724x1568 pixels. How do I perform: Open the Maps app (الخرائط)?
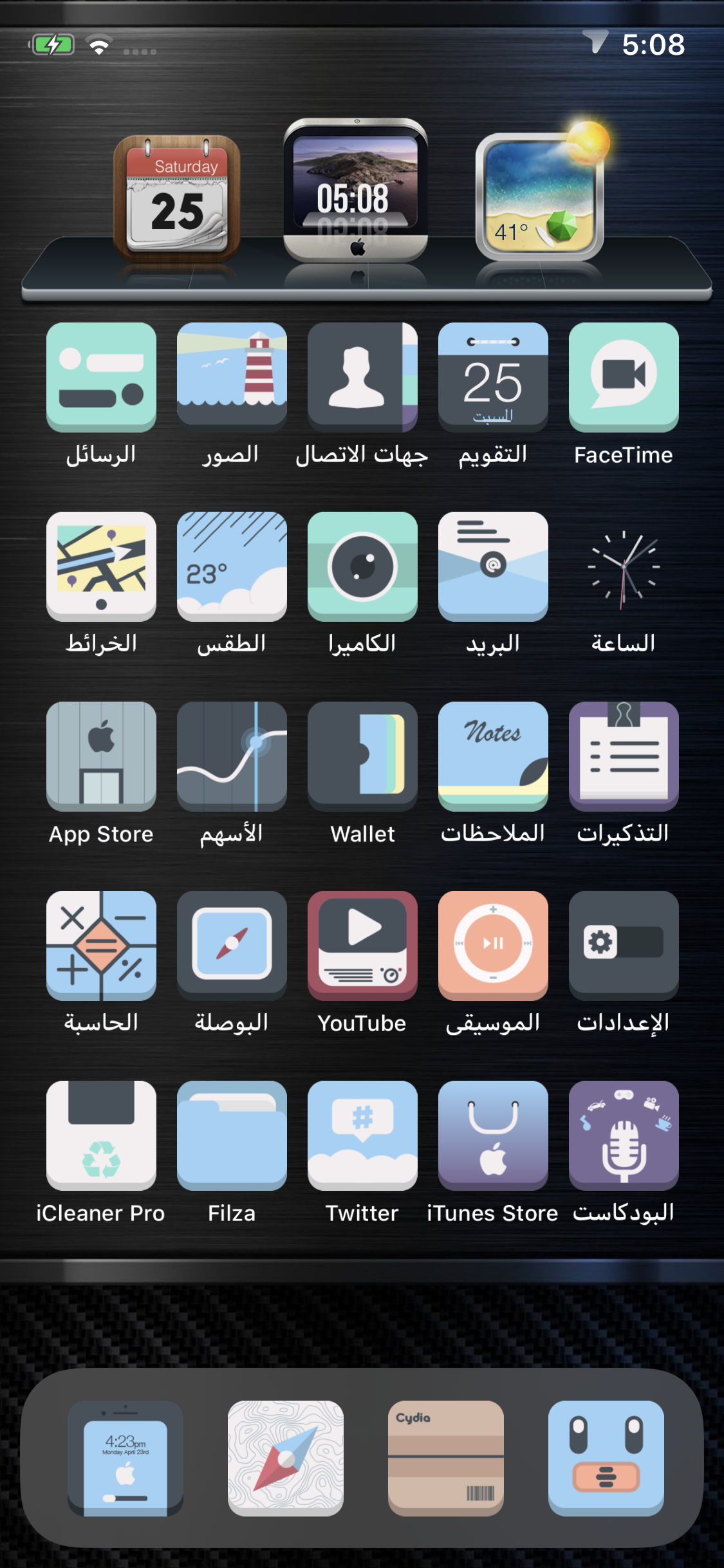point(101,566)
